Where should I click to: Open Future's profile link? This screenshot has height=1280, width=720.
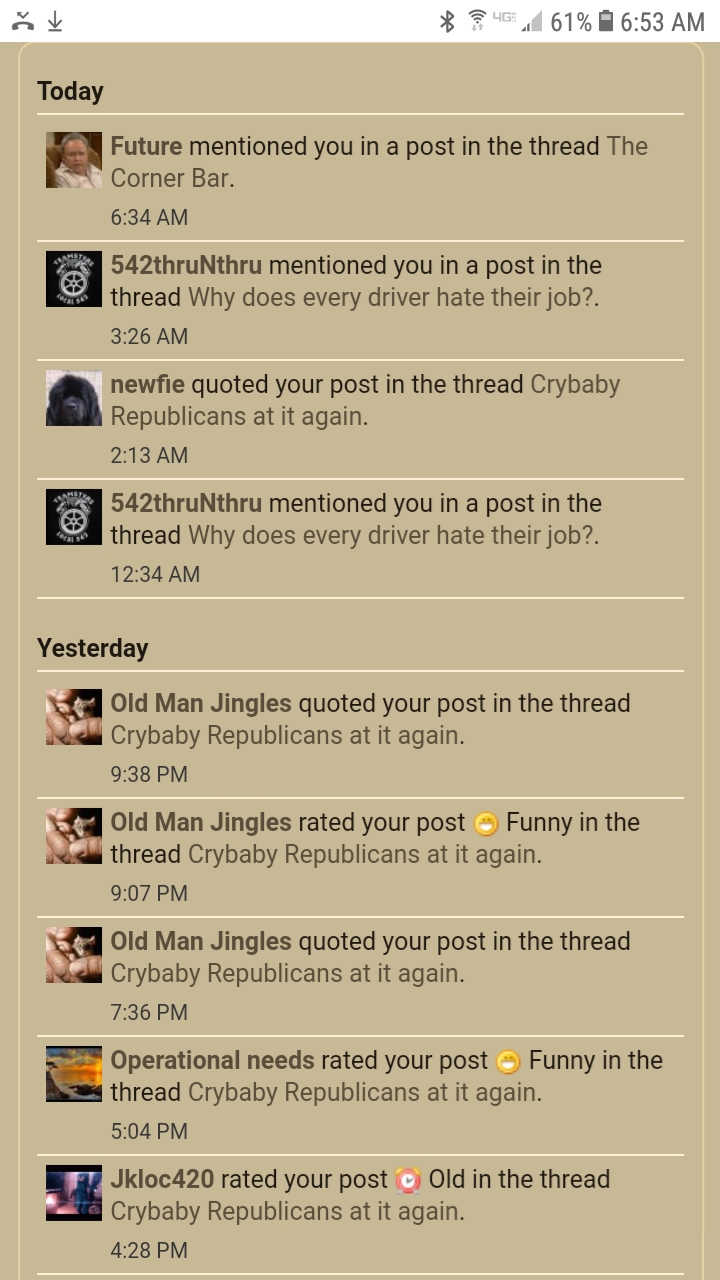click(x=146, y=146)
